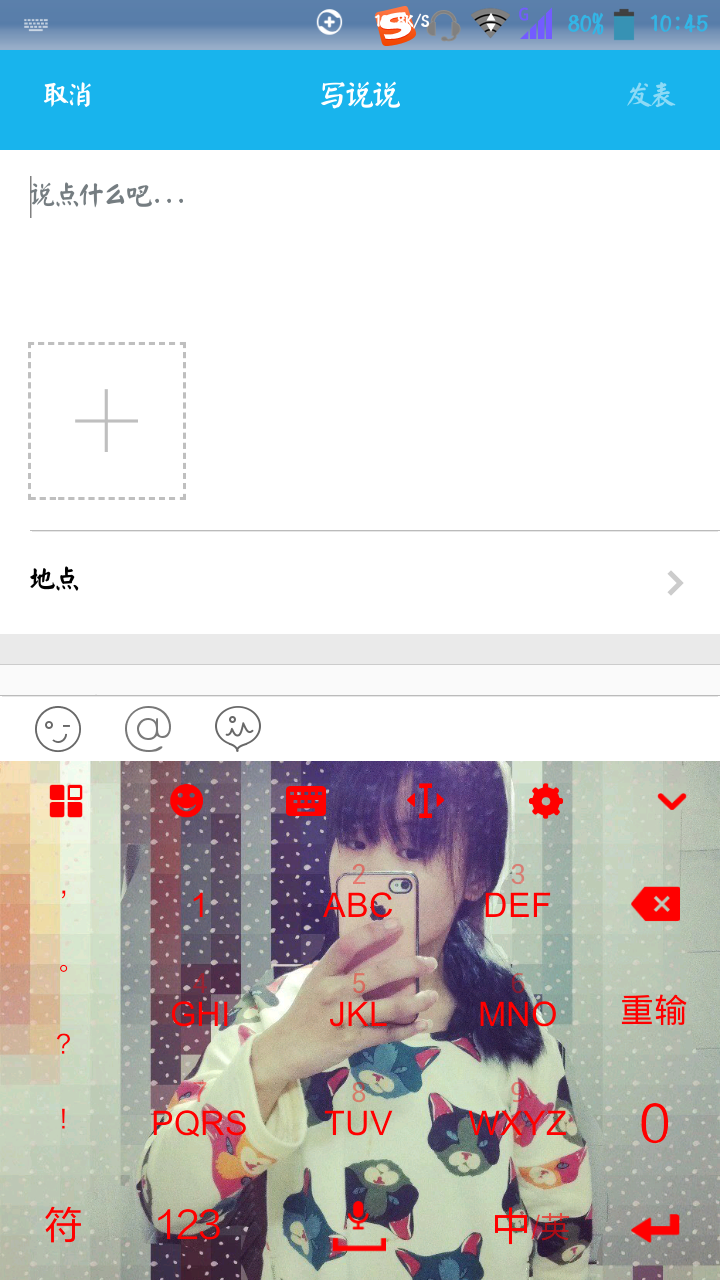Open the keyboard emoji panel
Image resolution: width=720 pixels, height=1280 pixels.
click(x=186, y=801)
